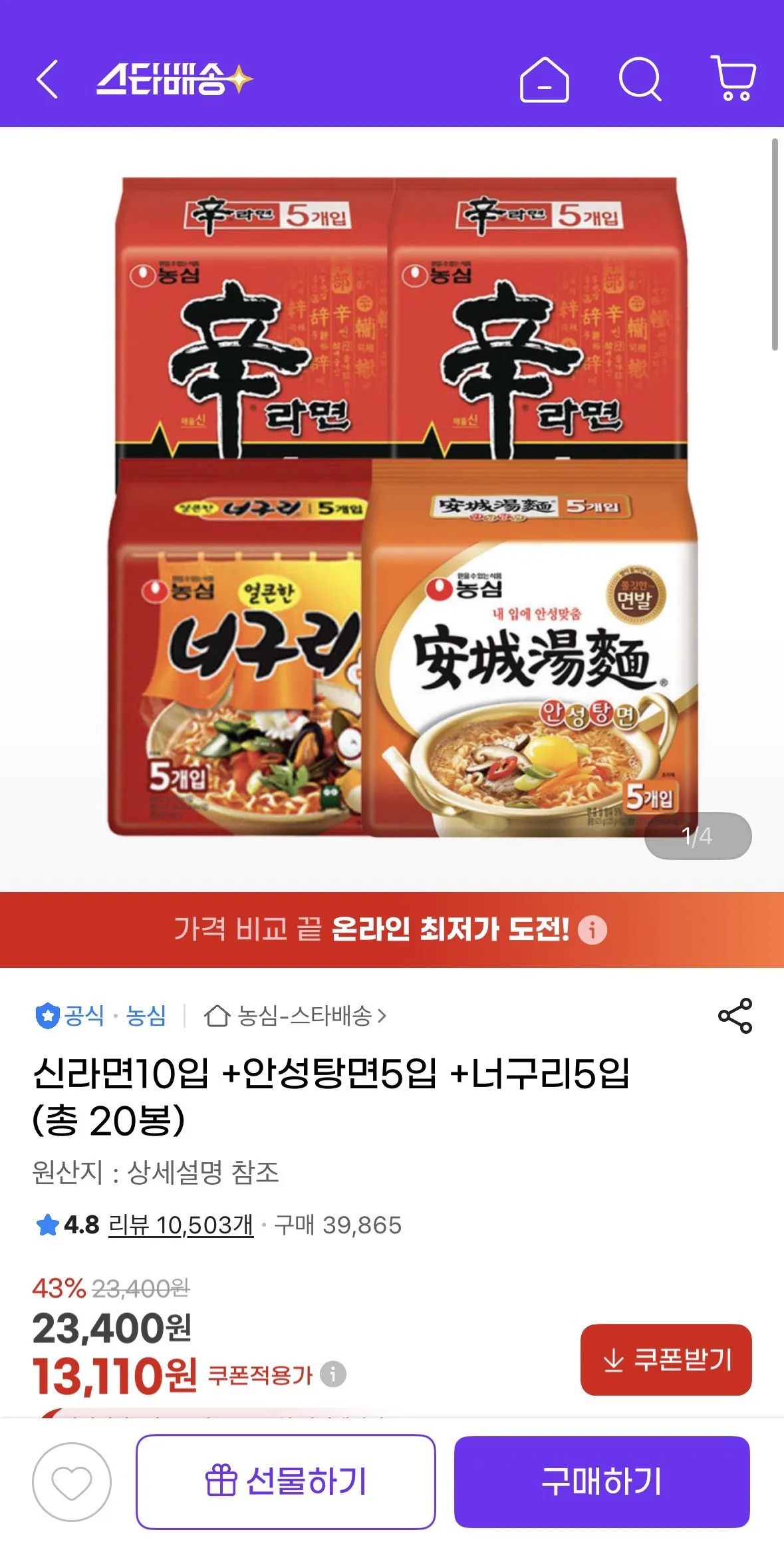
Task: Tap the ramen product image carousel
Action: [392, 512]
